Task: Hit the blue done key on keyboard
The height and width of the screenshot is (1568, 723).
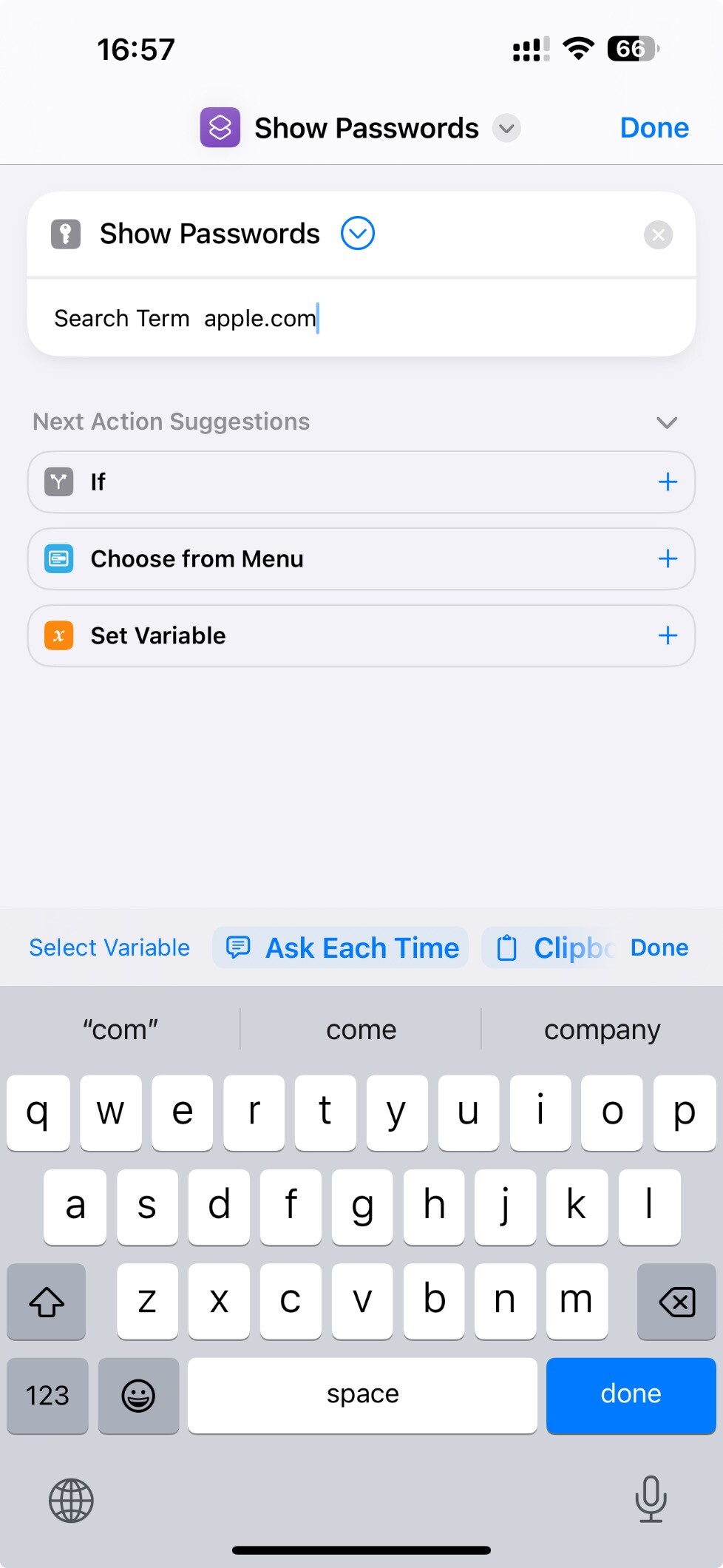Action: tap(631, 1395)
